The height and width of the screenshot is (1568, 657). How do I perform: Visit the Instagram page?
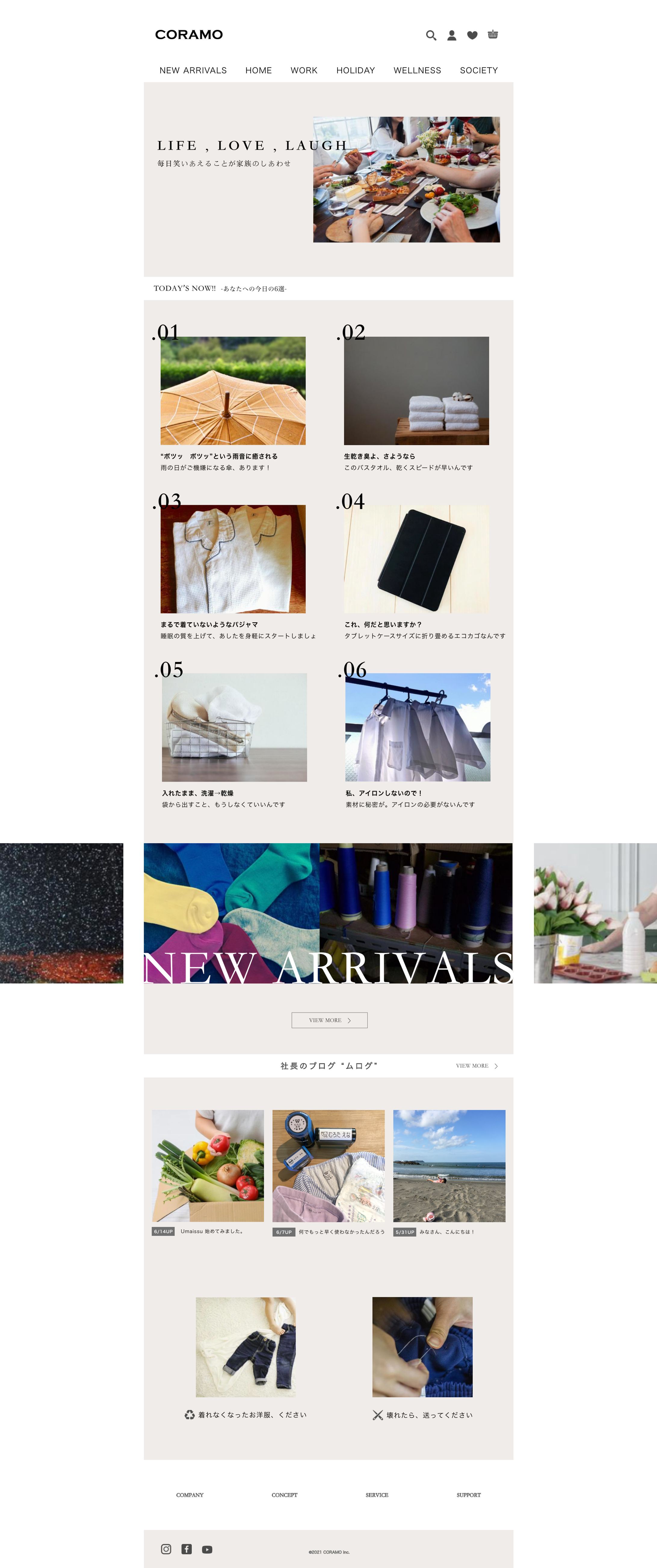(166, 1549)
